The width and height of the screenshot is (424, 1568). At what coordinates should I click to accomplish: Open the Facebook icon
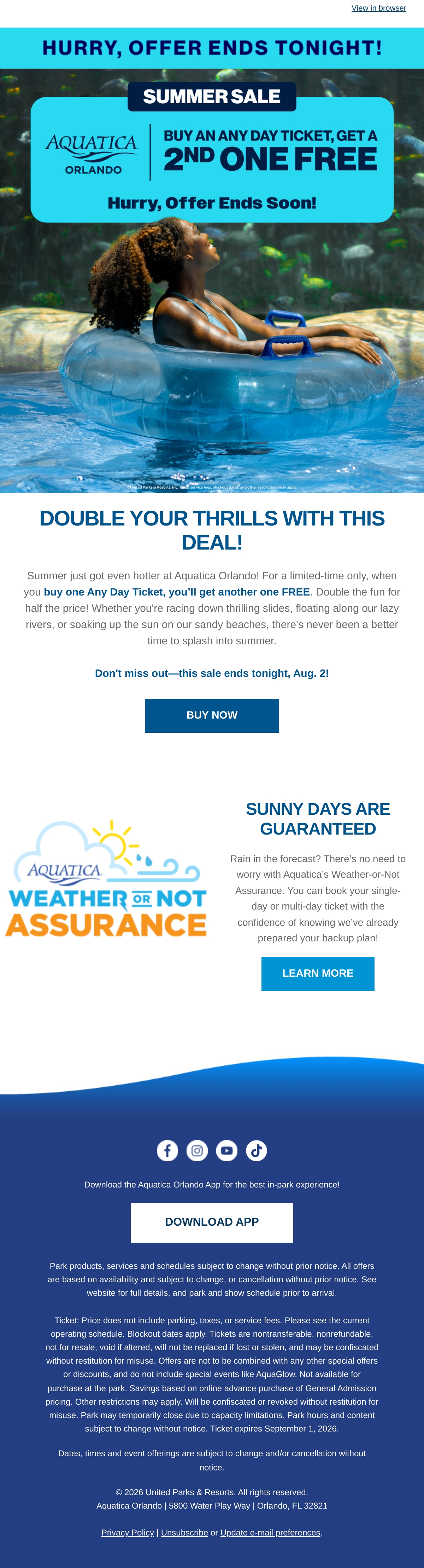(167, 1150)
